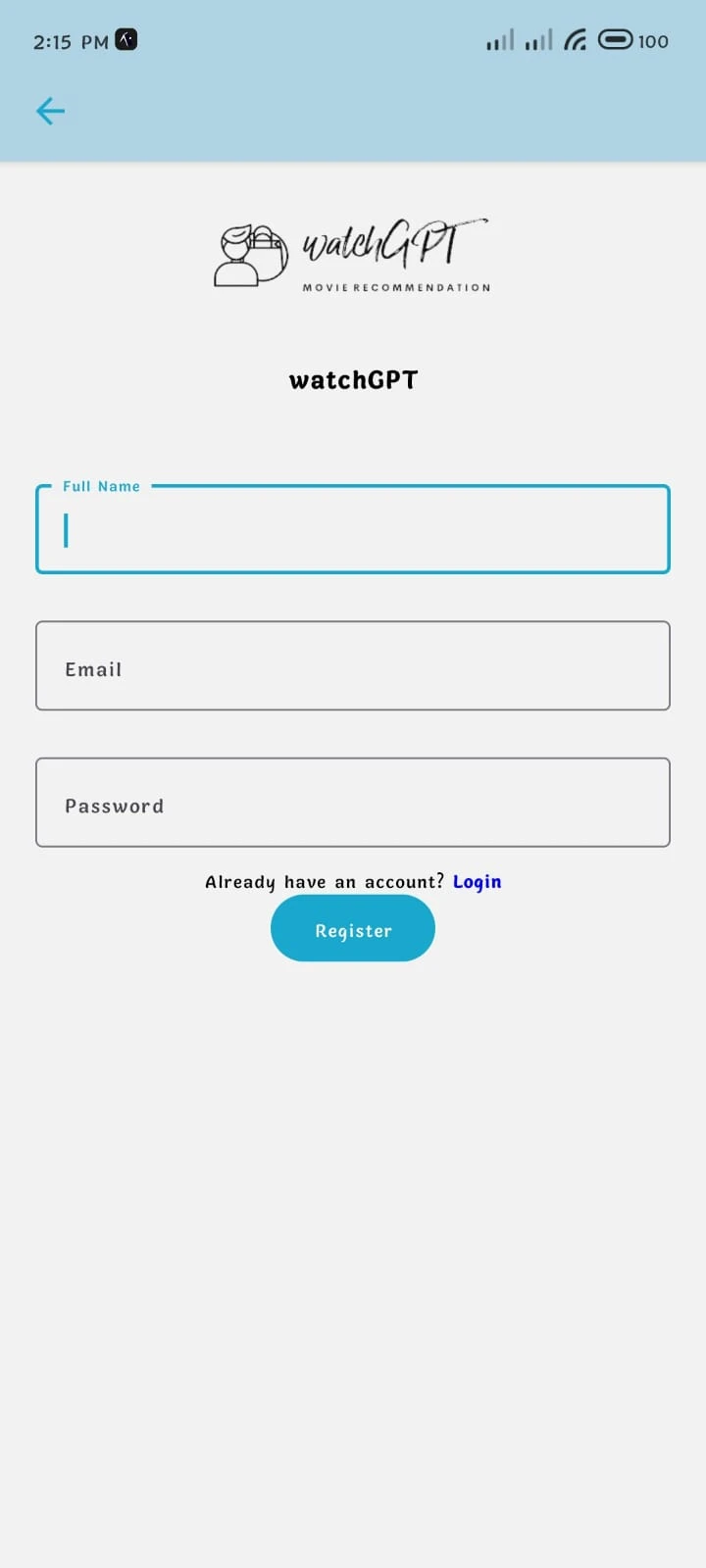
Task: Select the Email text field
Action: pos(353,665)
